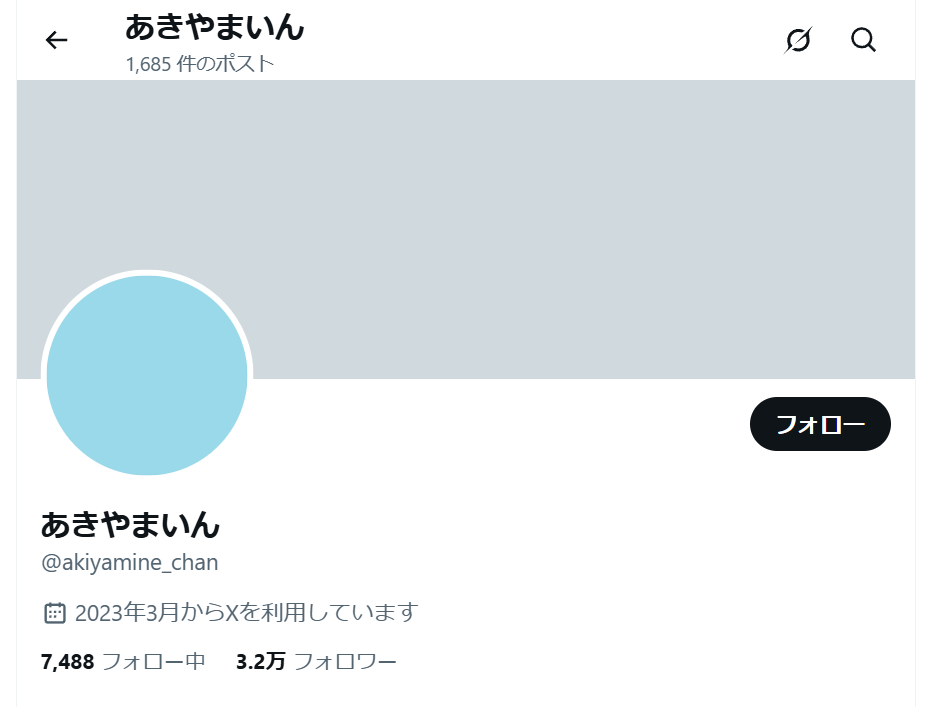Open the round profile picture
Image resolution: width=933 pixels, height=707 pixels.
coord(147,375)
